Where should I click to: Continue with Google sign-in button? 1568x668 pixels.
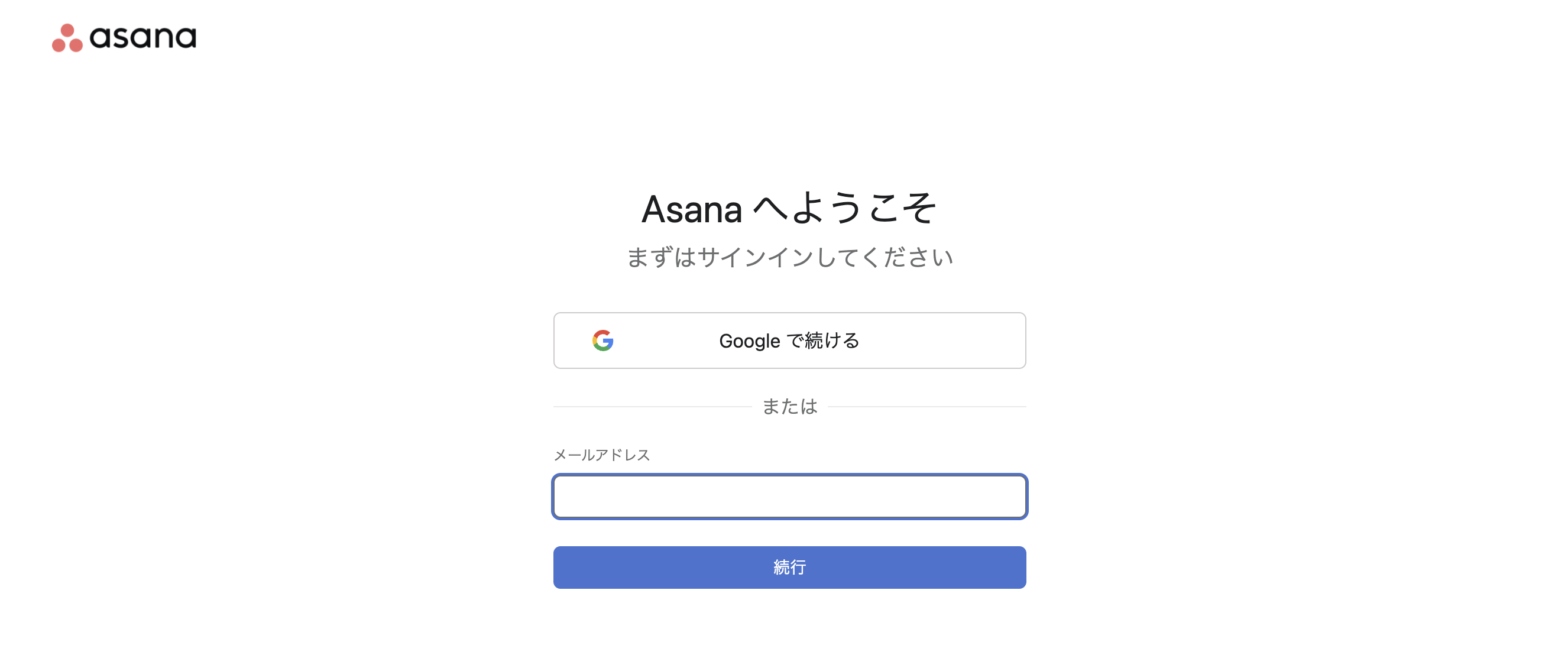(789, 340)
